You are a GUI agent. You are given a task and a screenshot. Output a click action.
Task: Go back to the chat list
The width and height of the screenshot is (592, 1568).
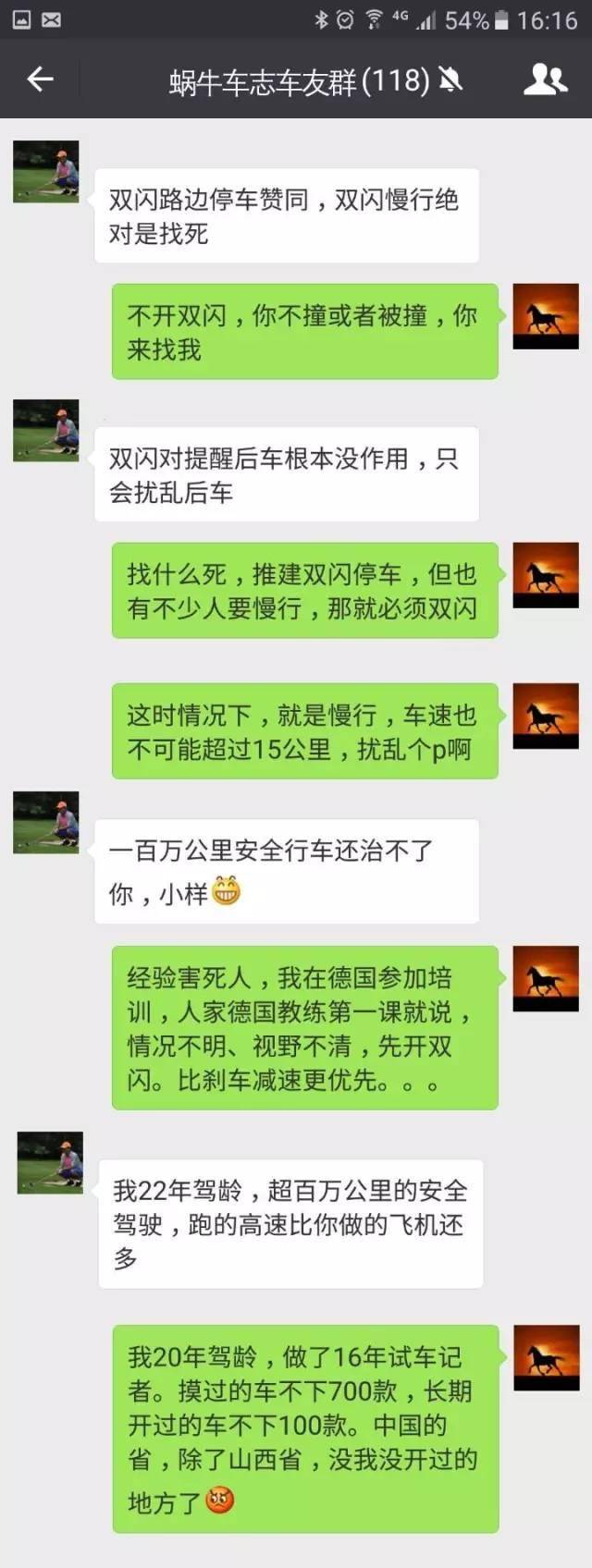pos(40,80)
